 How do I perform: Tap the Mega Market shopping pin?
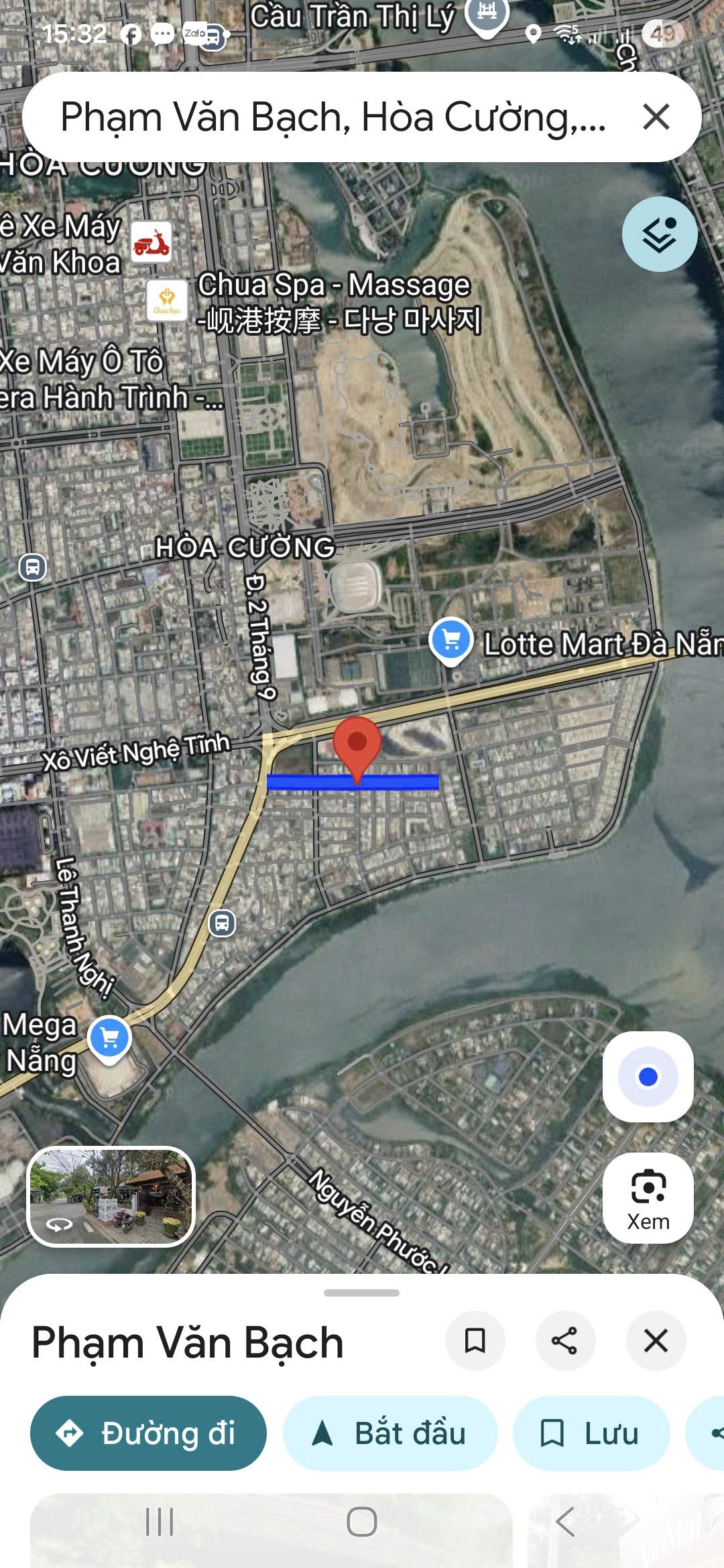[x=109, y=1040]
